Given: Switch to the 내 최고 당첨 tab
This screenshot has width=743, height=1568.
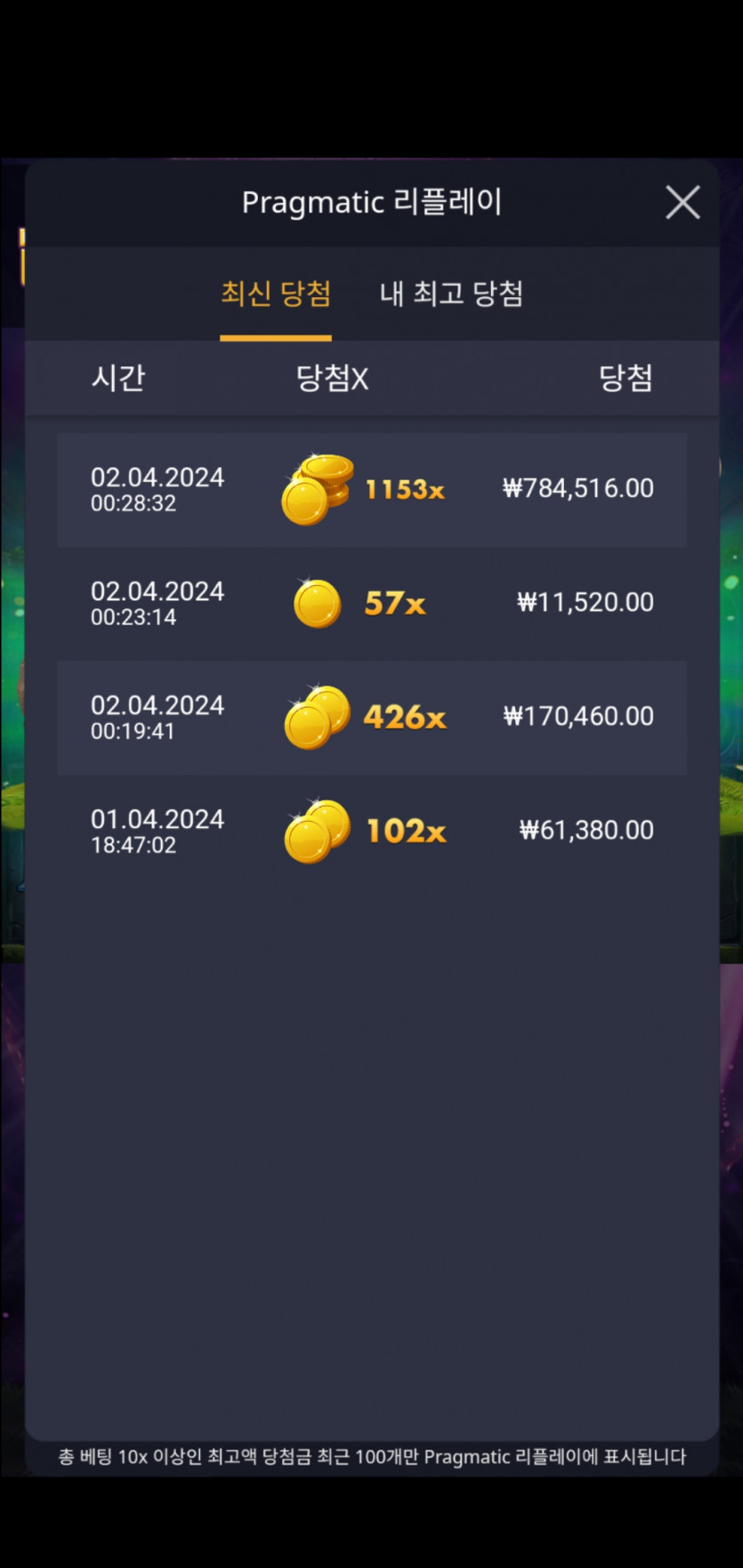Looking at the screenshot, I should pyautogui.click(x=451, y=293).
